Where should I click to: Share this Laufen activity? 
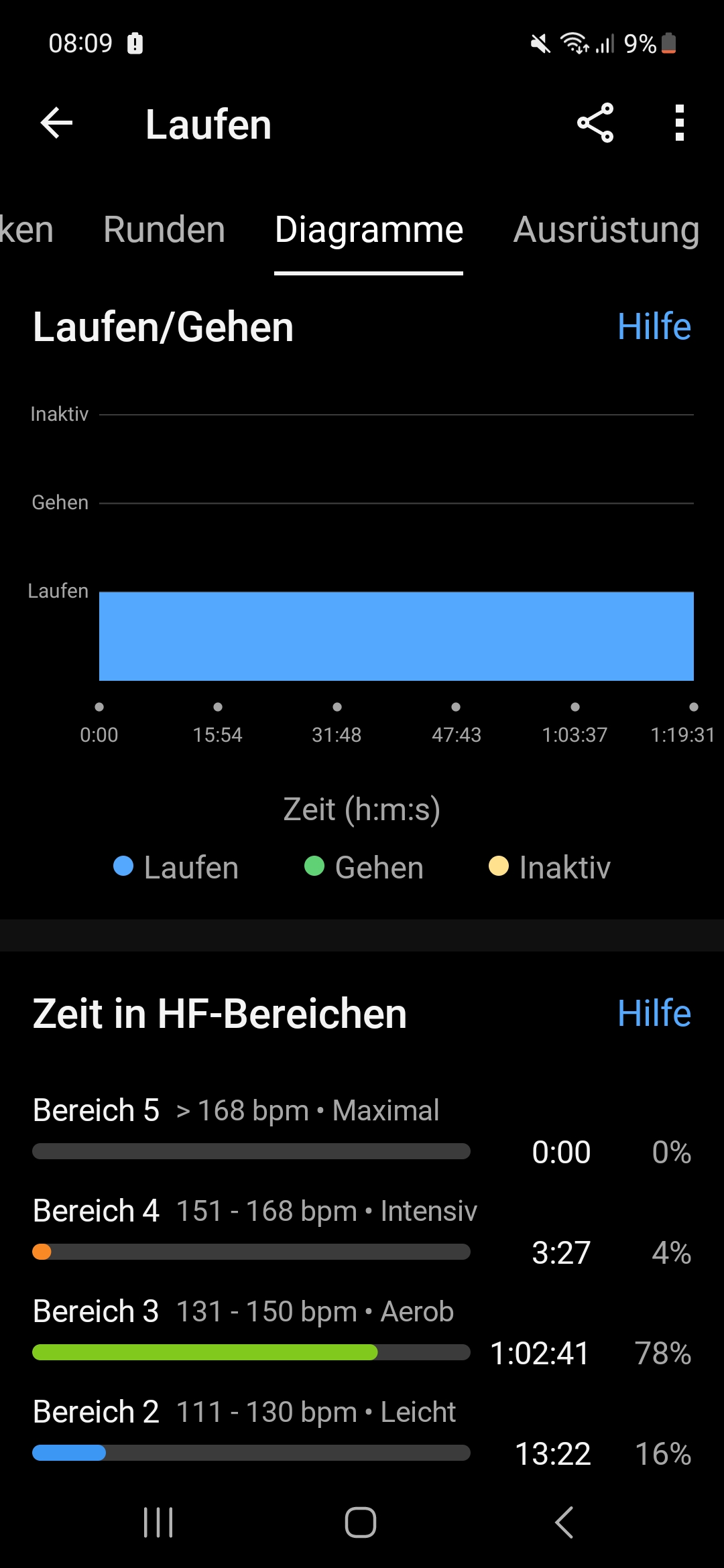click(595, 123)
